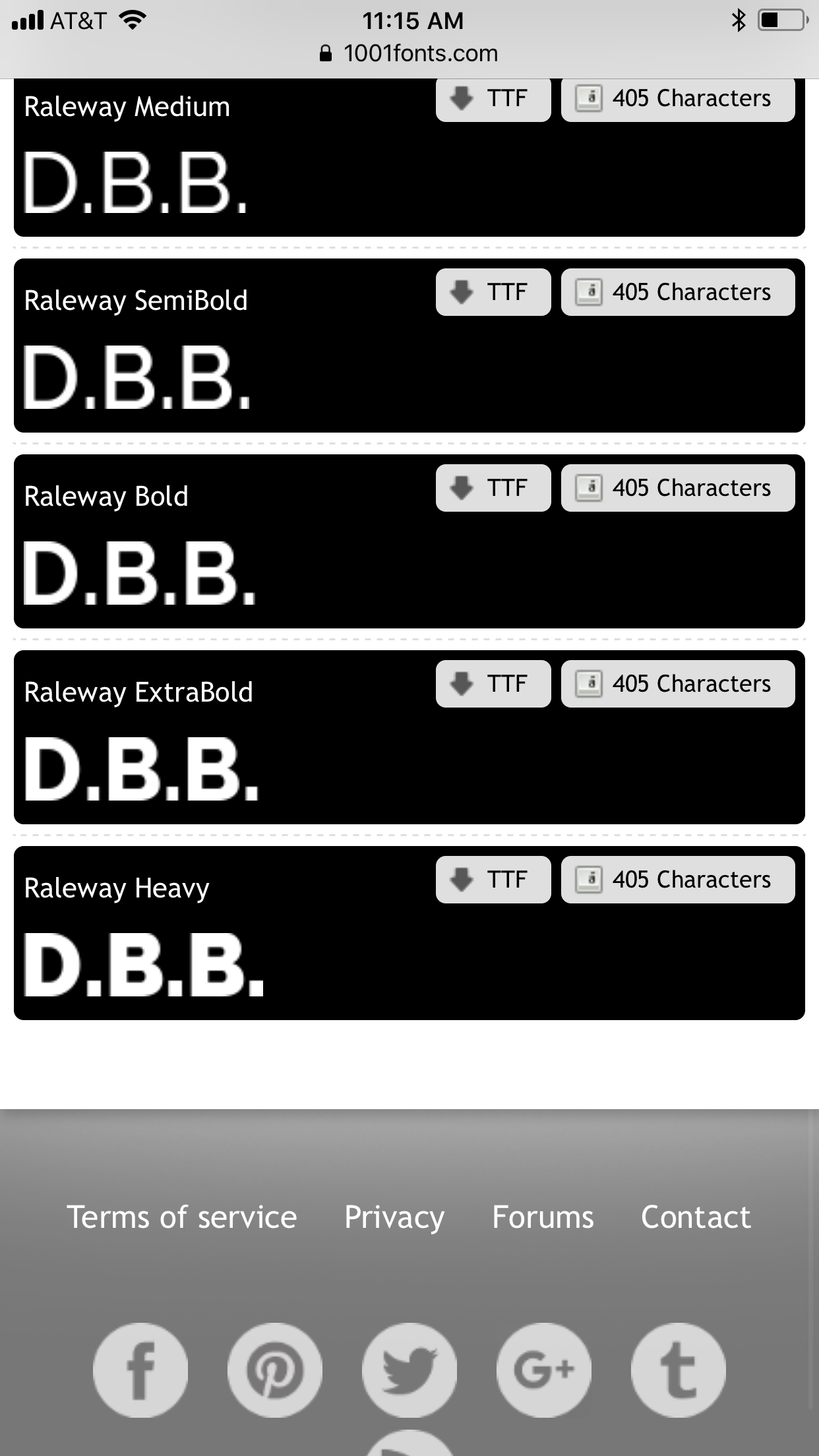The width and height of the screenshot is (819, 1456).
Task: Open the Facebook social icon
Action: tap(140, 1370)
